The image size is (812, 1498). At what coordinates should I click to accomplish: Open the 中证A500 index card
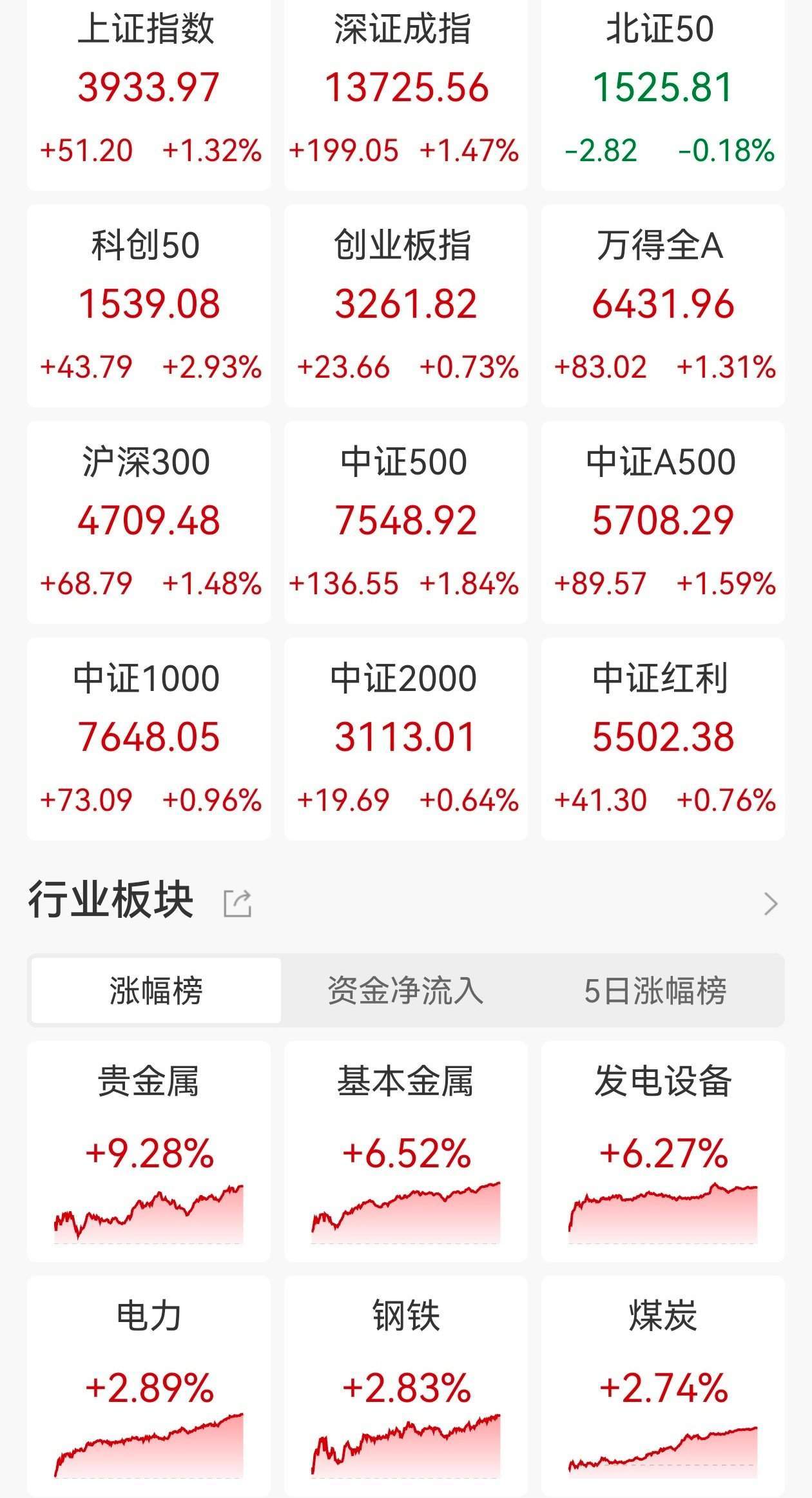coord(662,522)
